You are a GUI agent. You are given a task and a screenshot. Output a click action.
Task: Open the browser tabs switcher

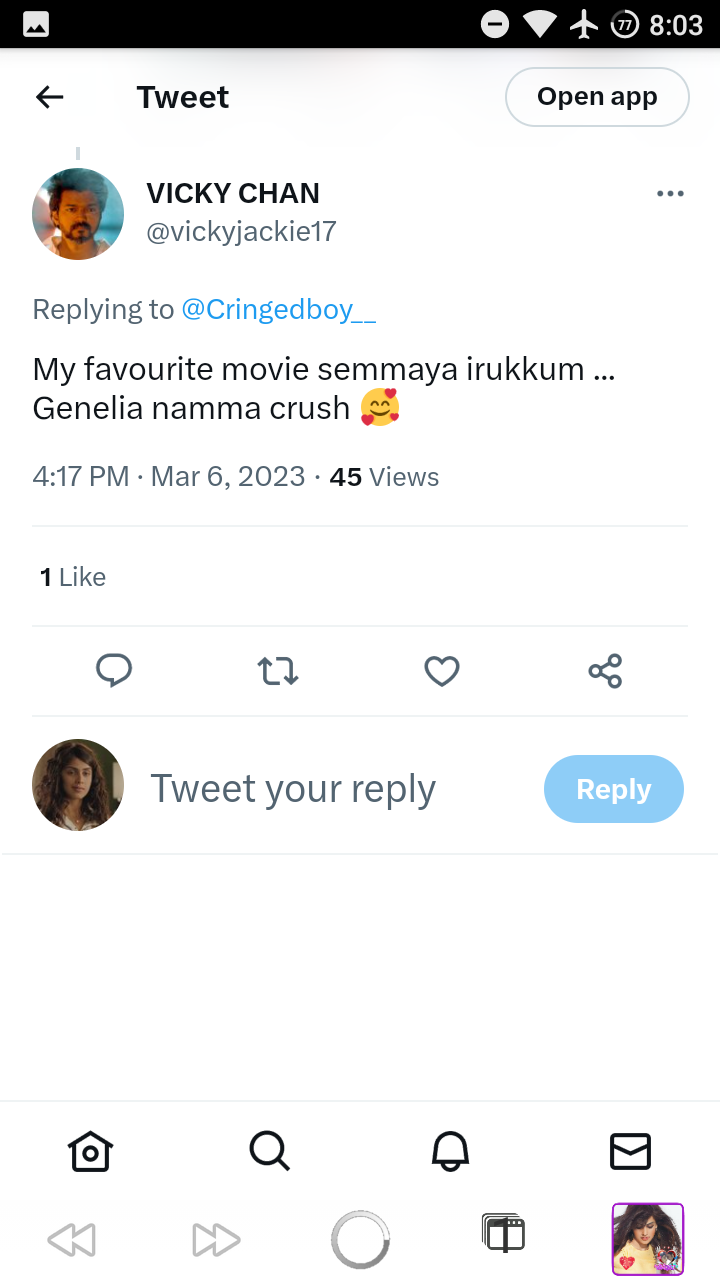tap(503, 1234)
